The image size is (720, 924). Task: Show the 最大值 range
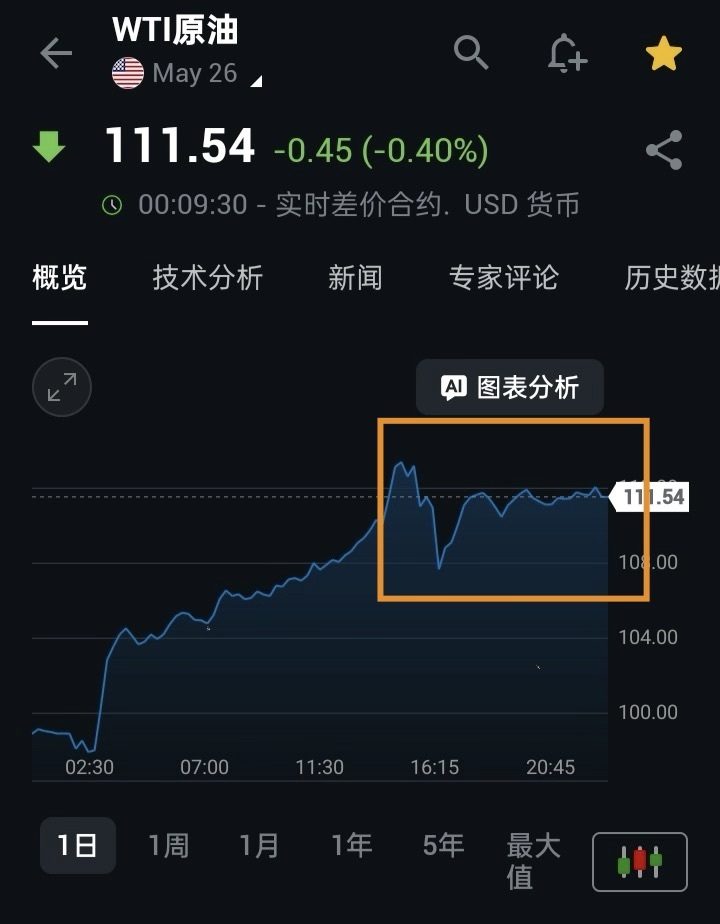[x=533, y=860]
